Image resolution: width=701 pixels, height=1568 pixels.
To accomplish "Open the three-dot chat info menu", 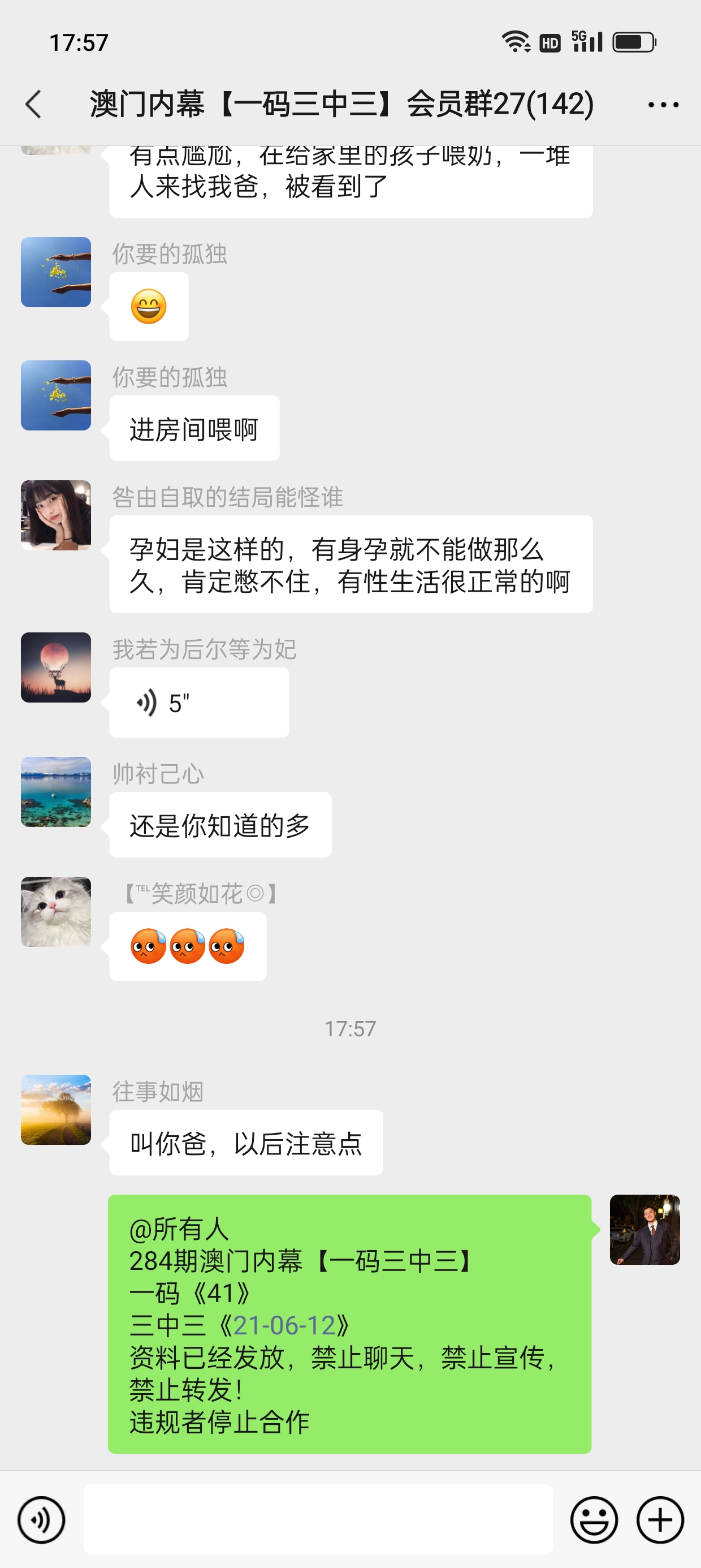I will tap(663, 105).
